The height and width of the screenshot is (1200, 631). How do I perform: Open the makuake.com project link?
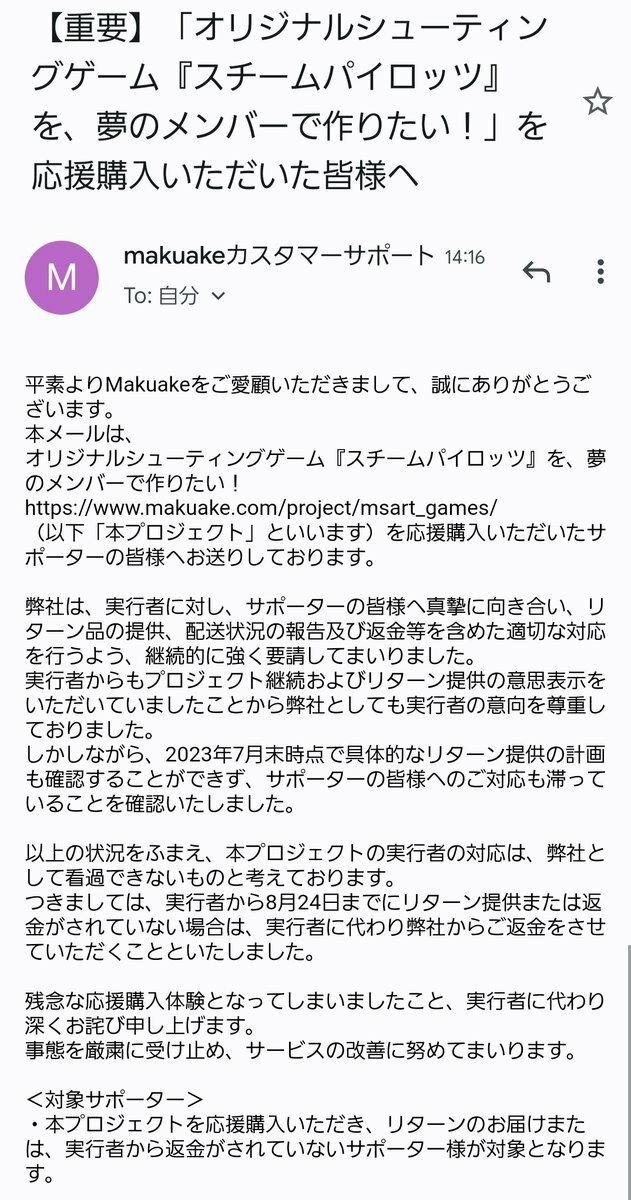(261, 506)
